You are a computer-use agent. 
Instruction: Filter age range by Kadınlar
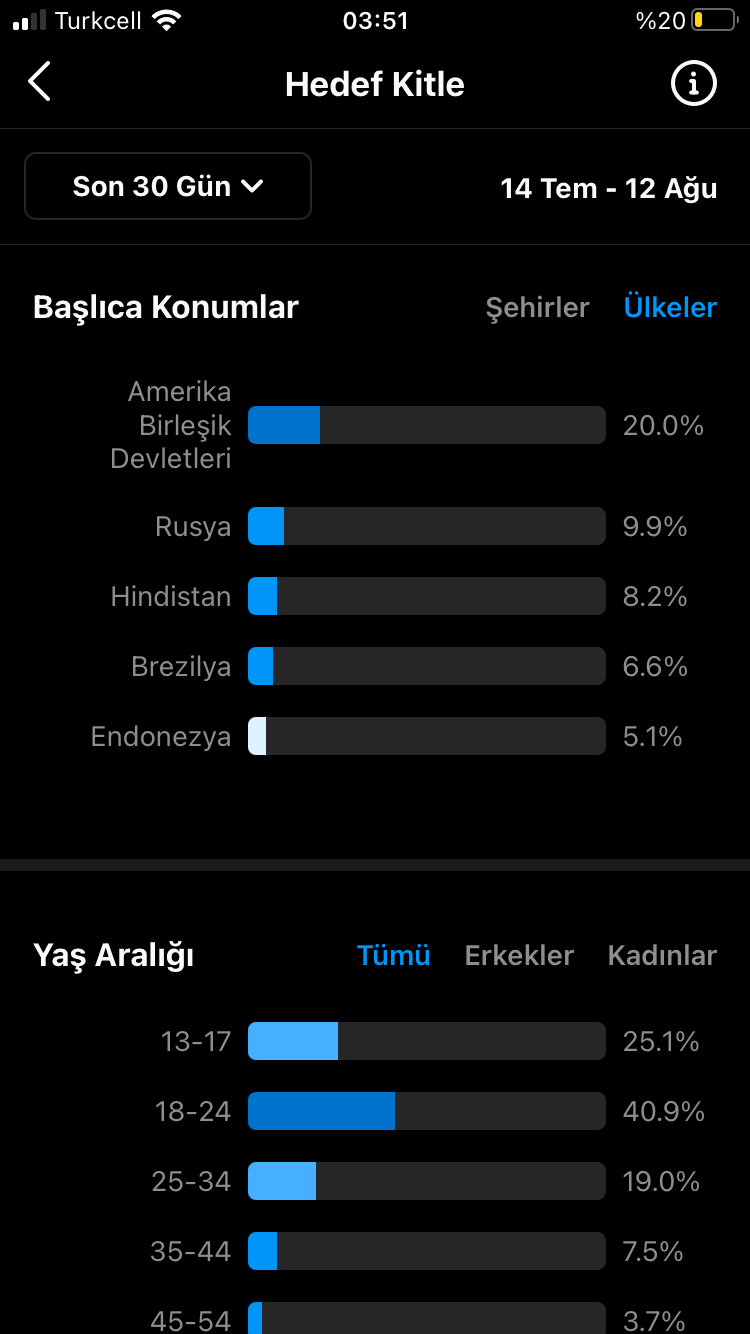click(662, 955)
